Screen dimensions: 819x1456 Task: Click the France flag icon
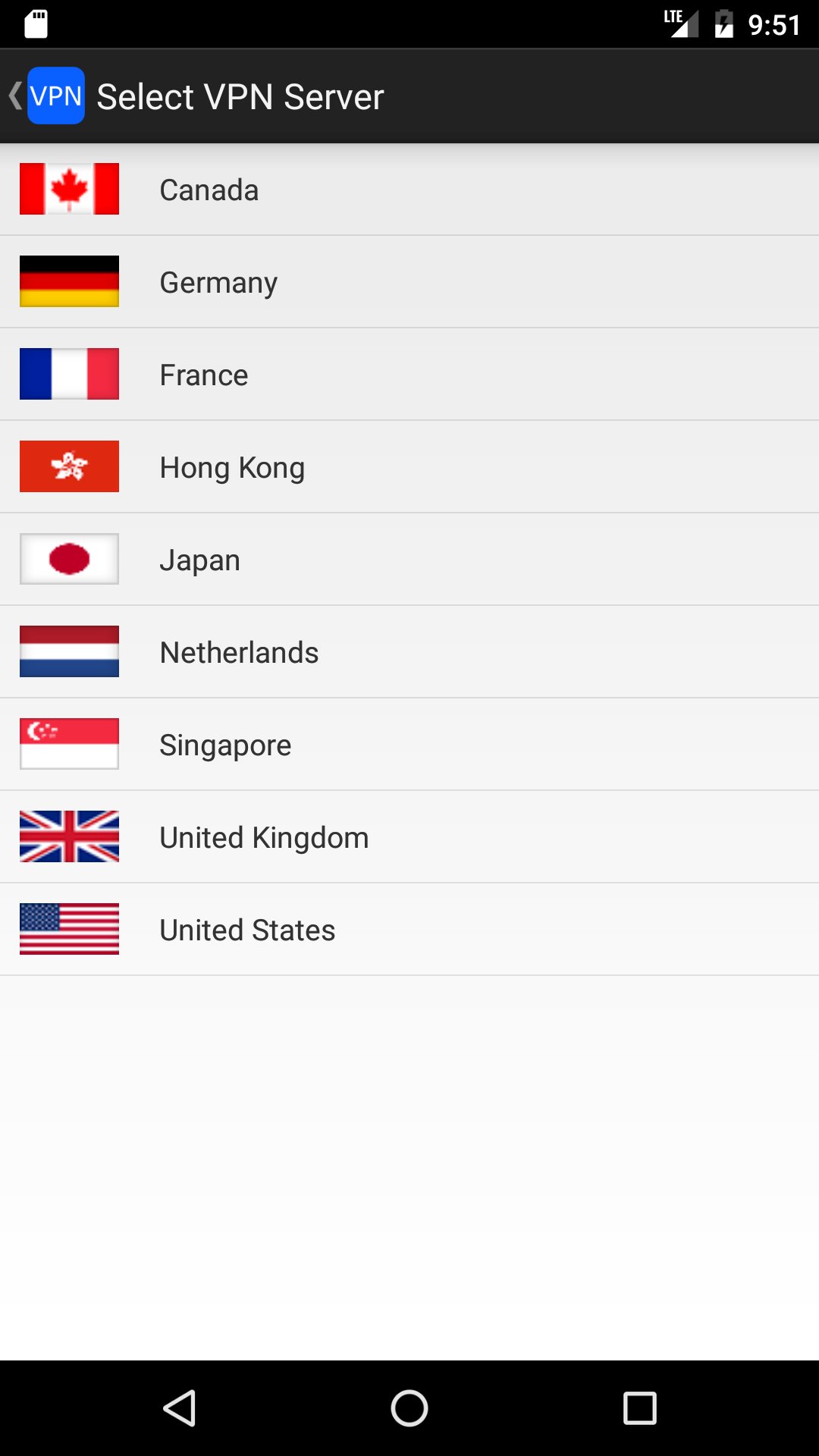pos(68,374)
